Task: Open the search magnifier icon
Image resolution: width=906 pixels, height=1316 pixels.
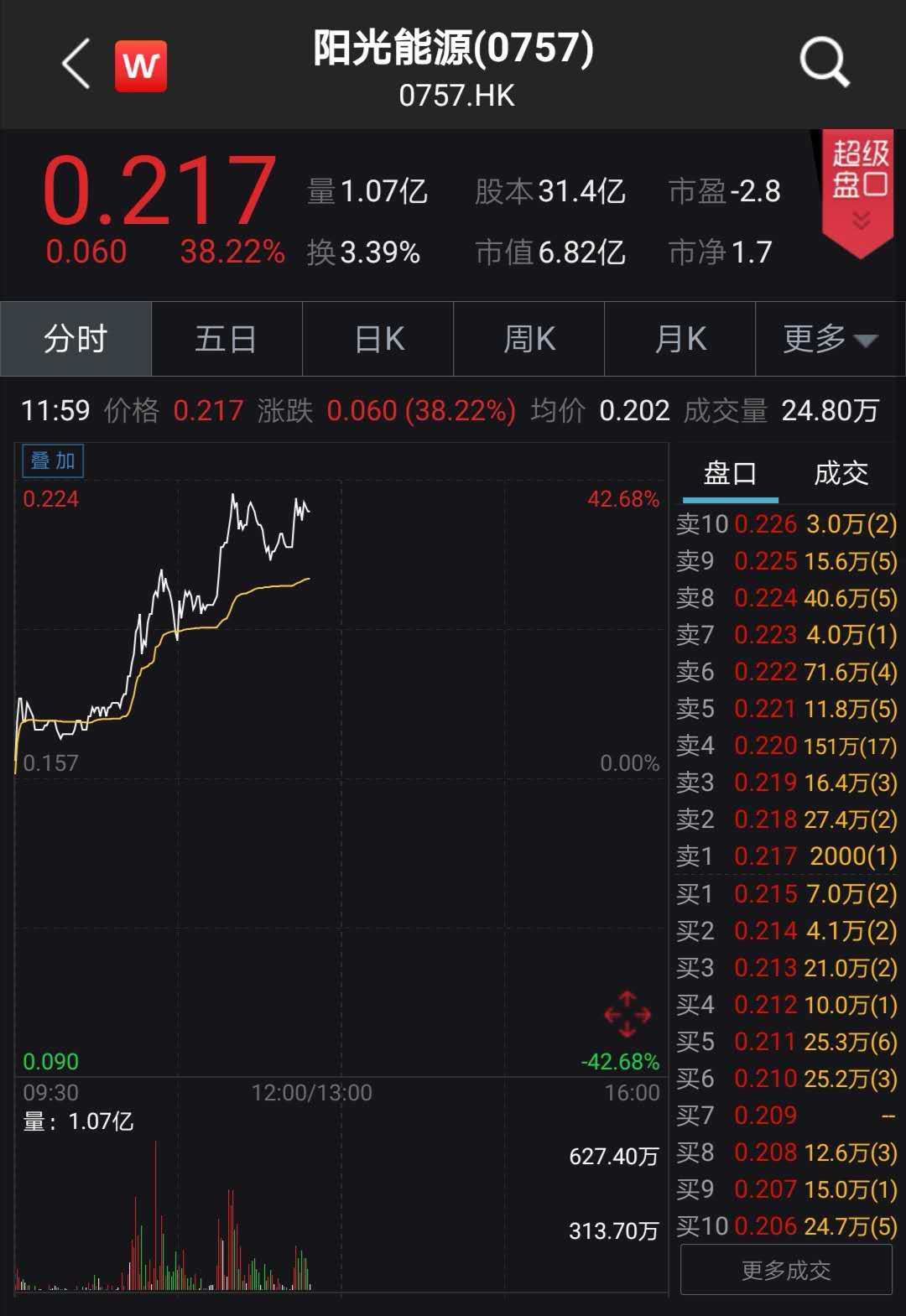Action: 825,63
